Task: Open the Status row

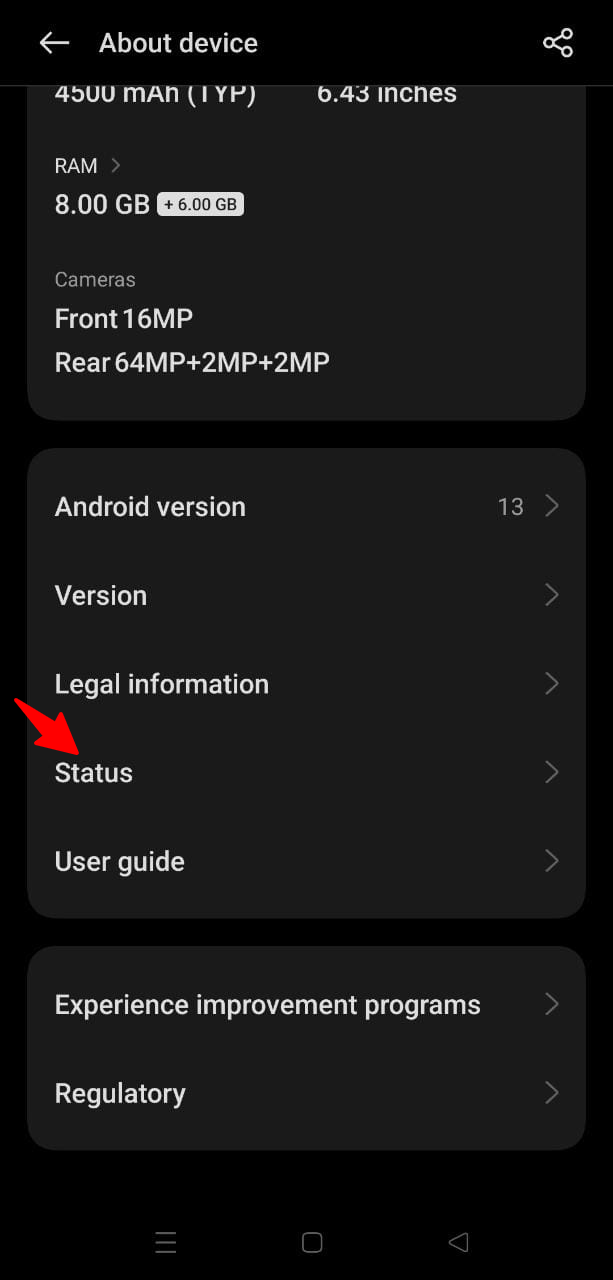Action: coord(306,773)
